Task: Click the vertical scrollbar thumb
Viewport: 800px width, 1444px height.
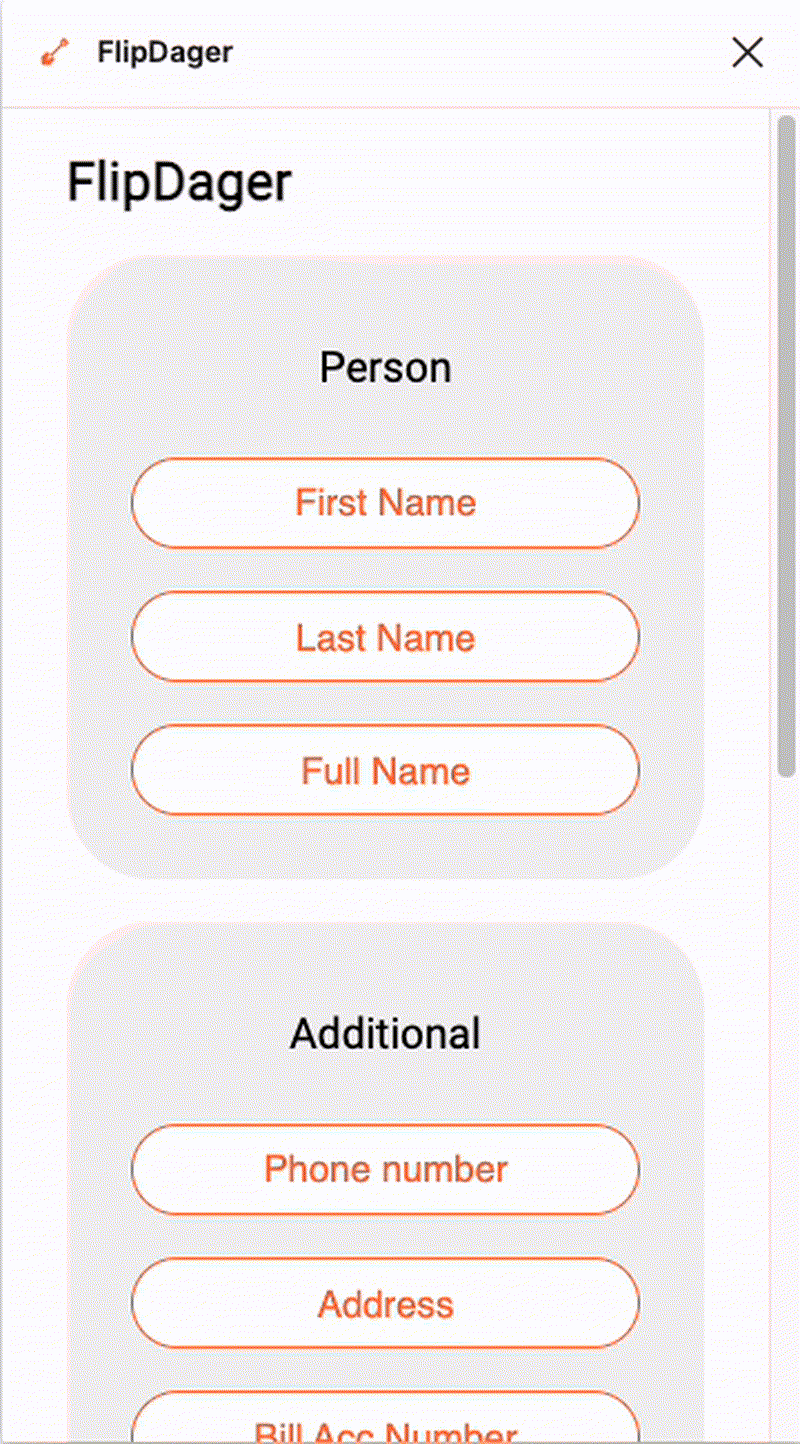Action: coord(786,446)
